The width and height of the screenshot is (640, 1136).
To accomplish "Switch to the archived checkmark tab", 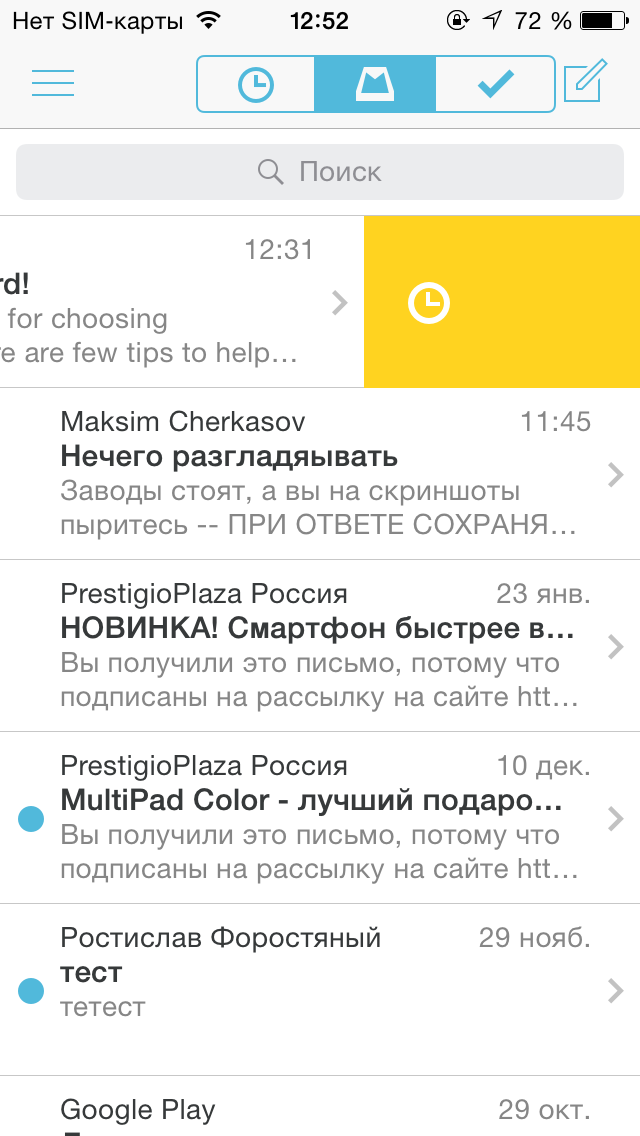I will click(496, 84).
